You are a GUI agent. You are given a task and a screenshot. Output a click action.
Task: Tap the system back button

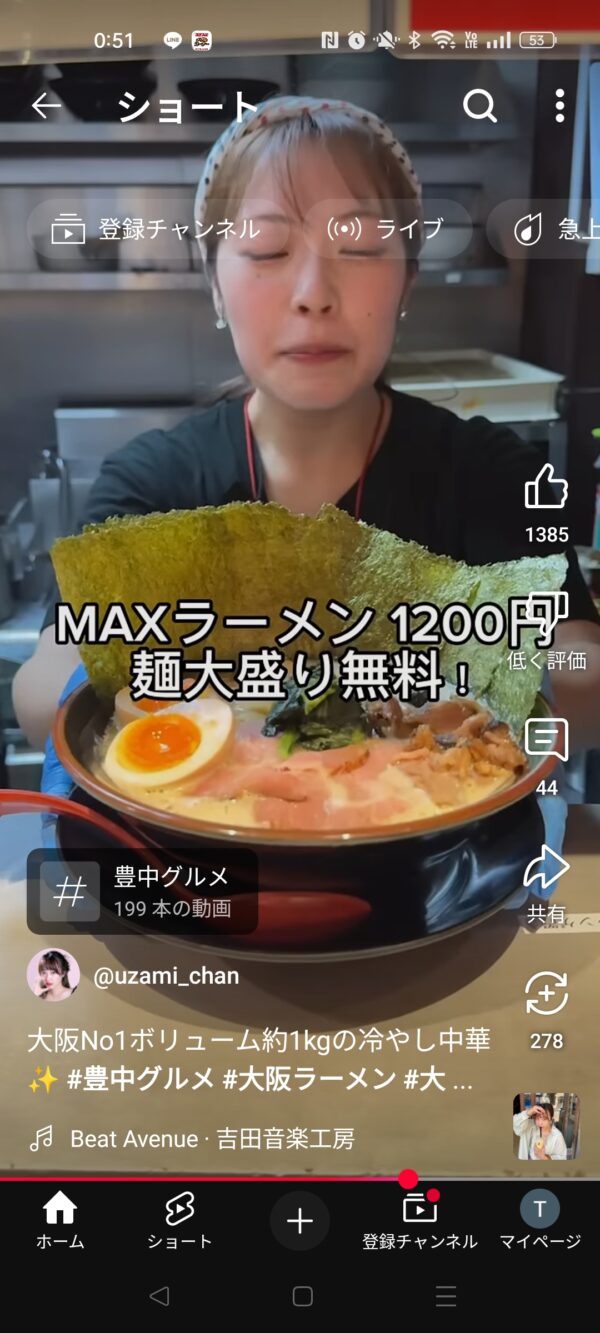(158, 1296)
